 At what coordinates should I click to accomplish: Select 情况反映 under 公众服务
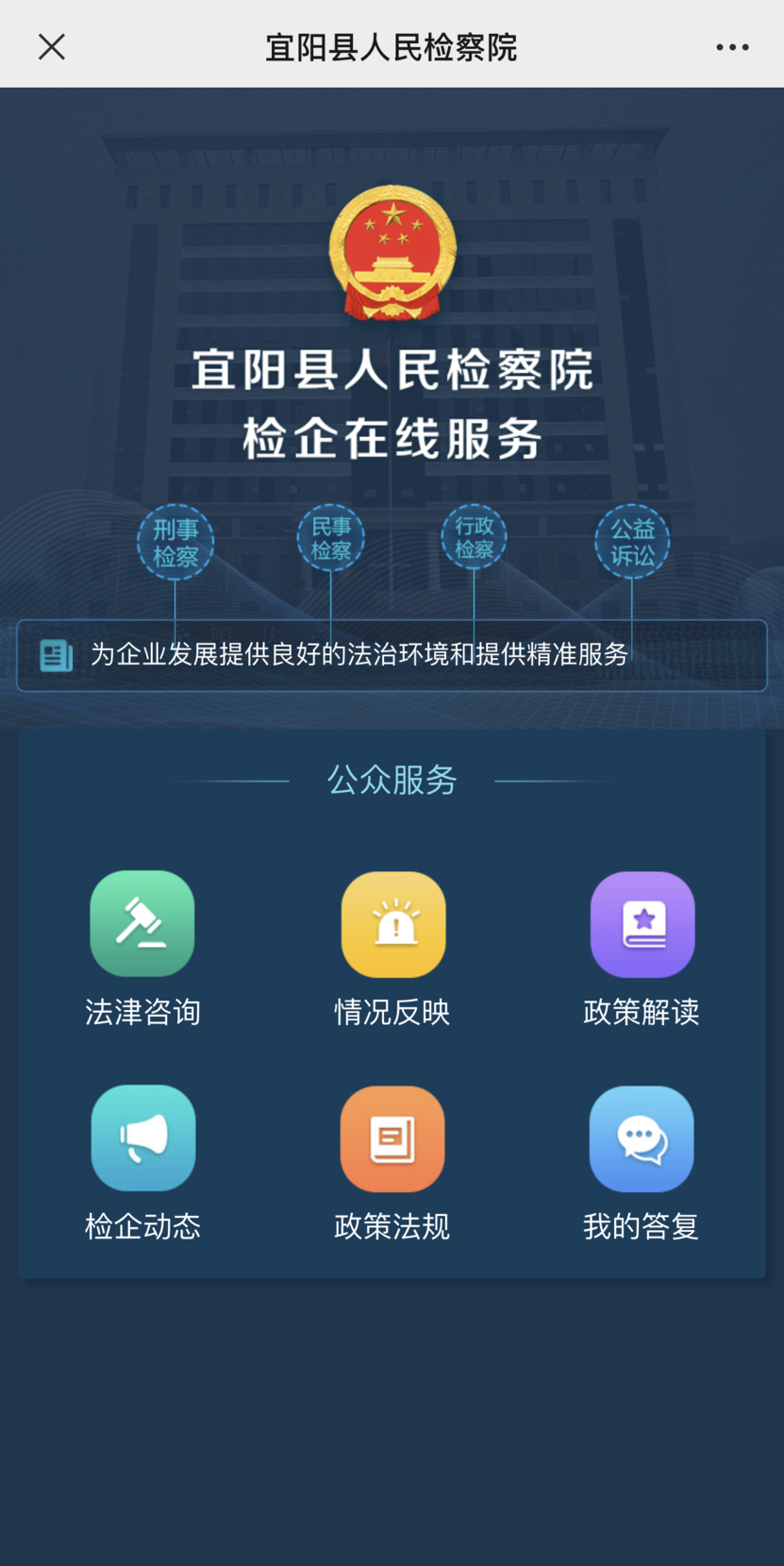tap(392, 924)
